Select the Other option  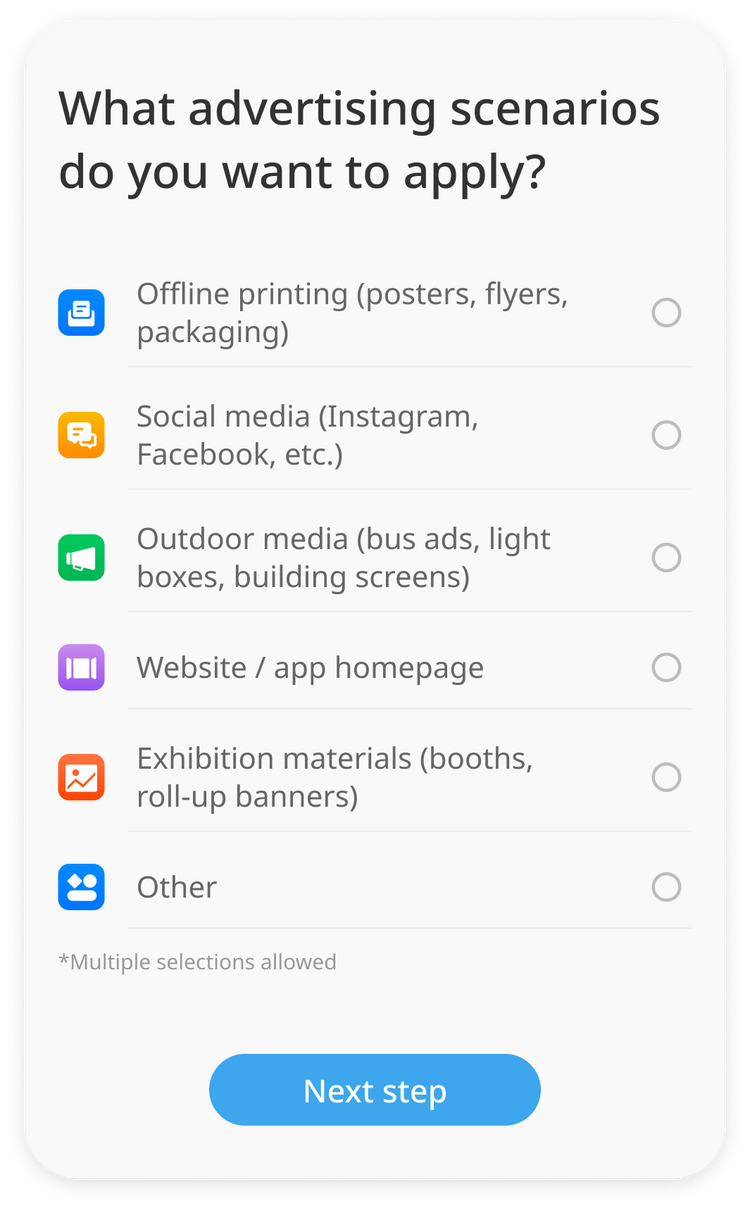click(666, 887)
